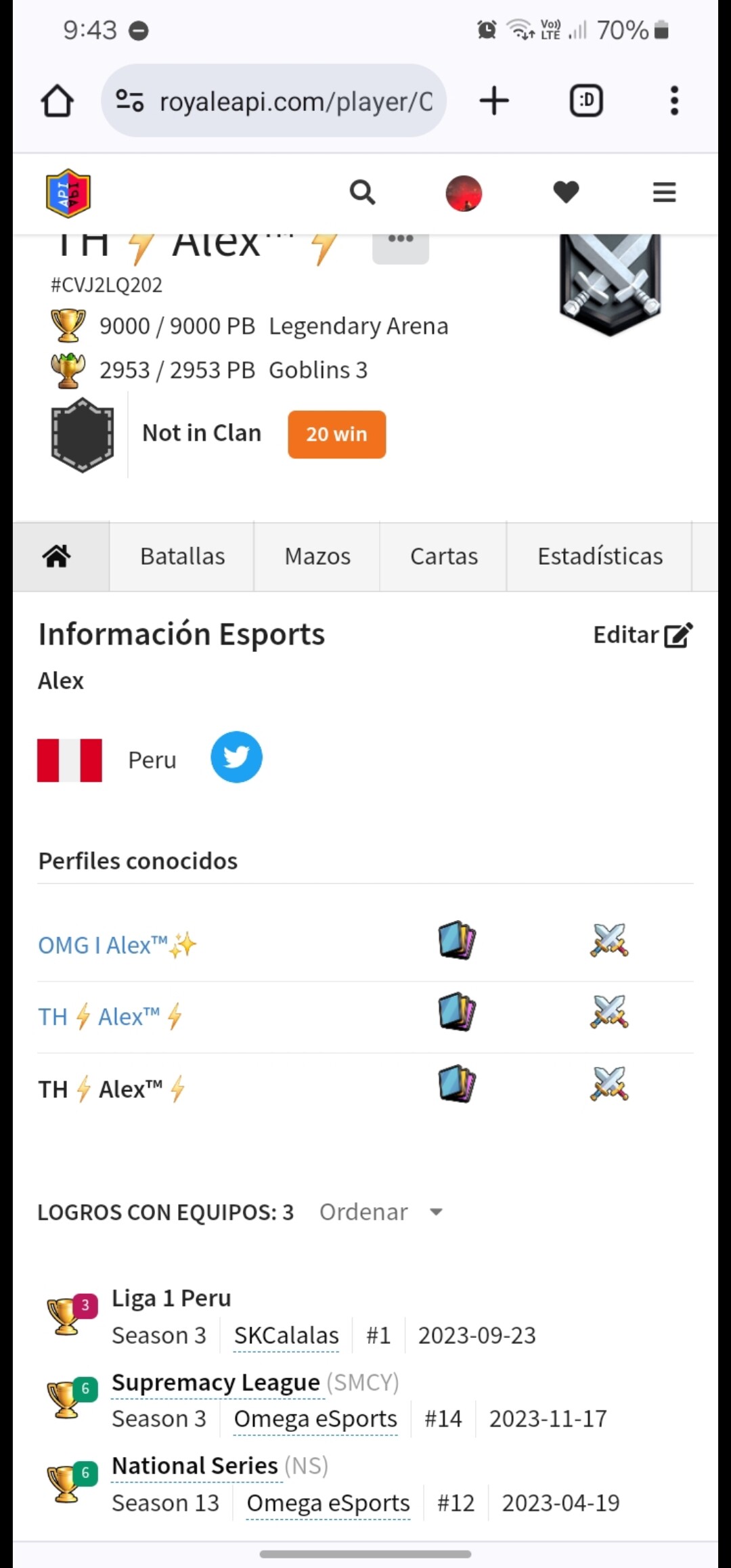View decks icon for OMG I Alex
731x1568 pixels.
point(457,940)
